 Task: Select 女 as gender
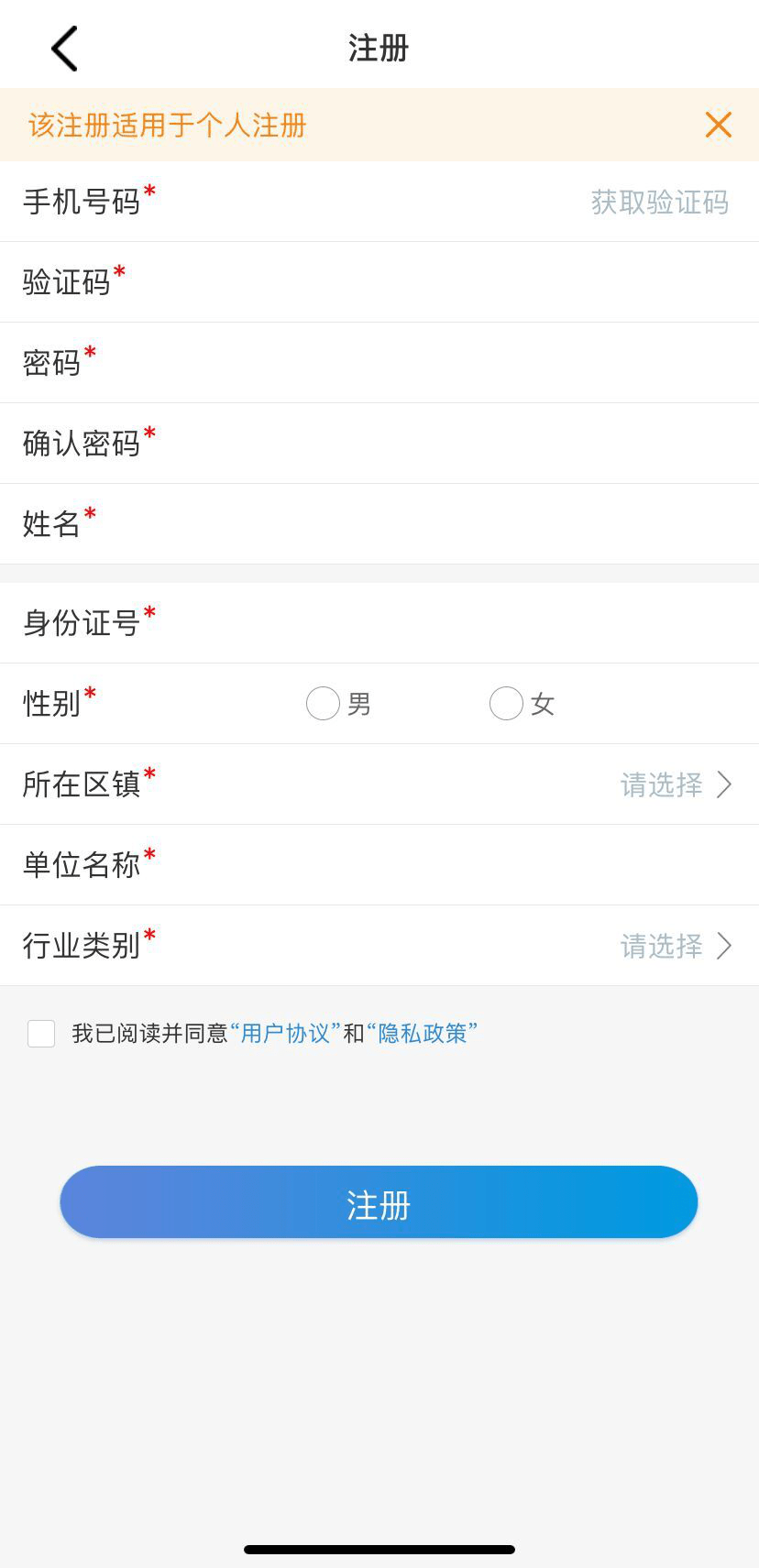pos(507,704)
